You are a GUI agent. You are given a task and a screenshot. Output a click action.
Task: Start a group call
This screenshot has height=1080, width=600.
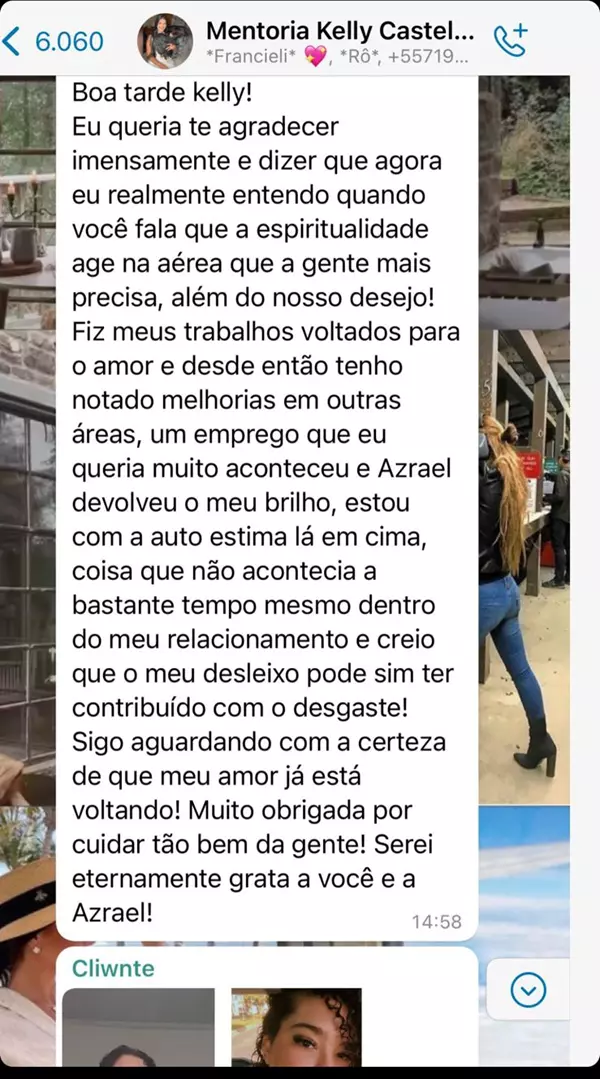pos(511,40)
